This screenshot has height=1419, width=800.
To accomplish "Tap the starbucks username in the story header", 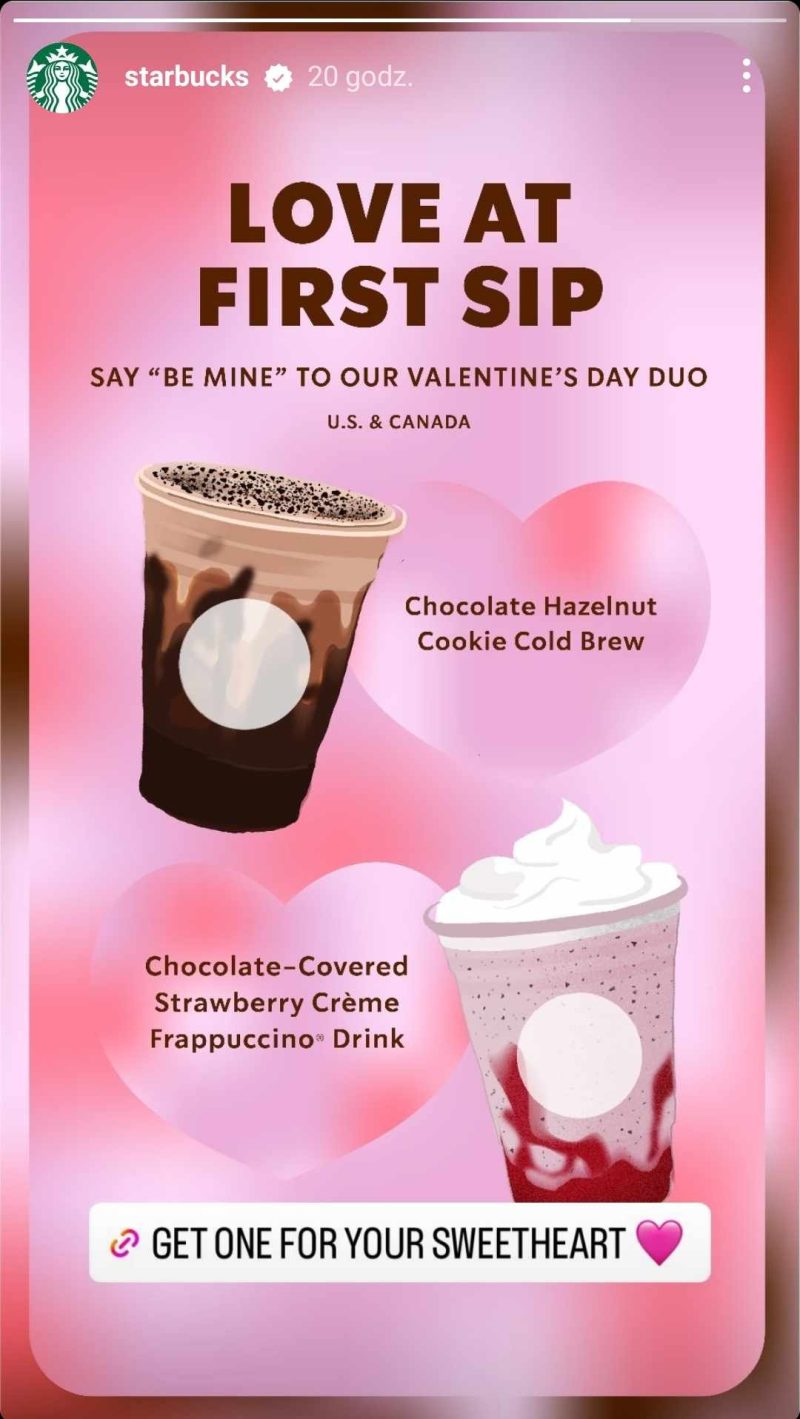I will click(186, 77).
